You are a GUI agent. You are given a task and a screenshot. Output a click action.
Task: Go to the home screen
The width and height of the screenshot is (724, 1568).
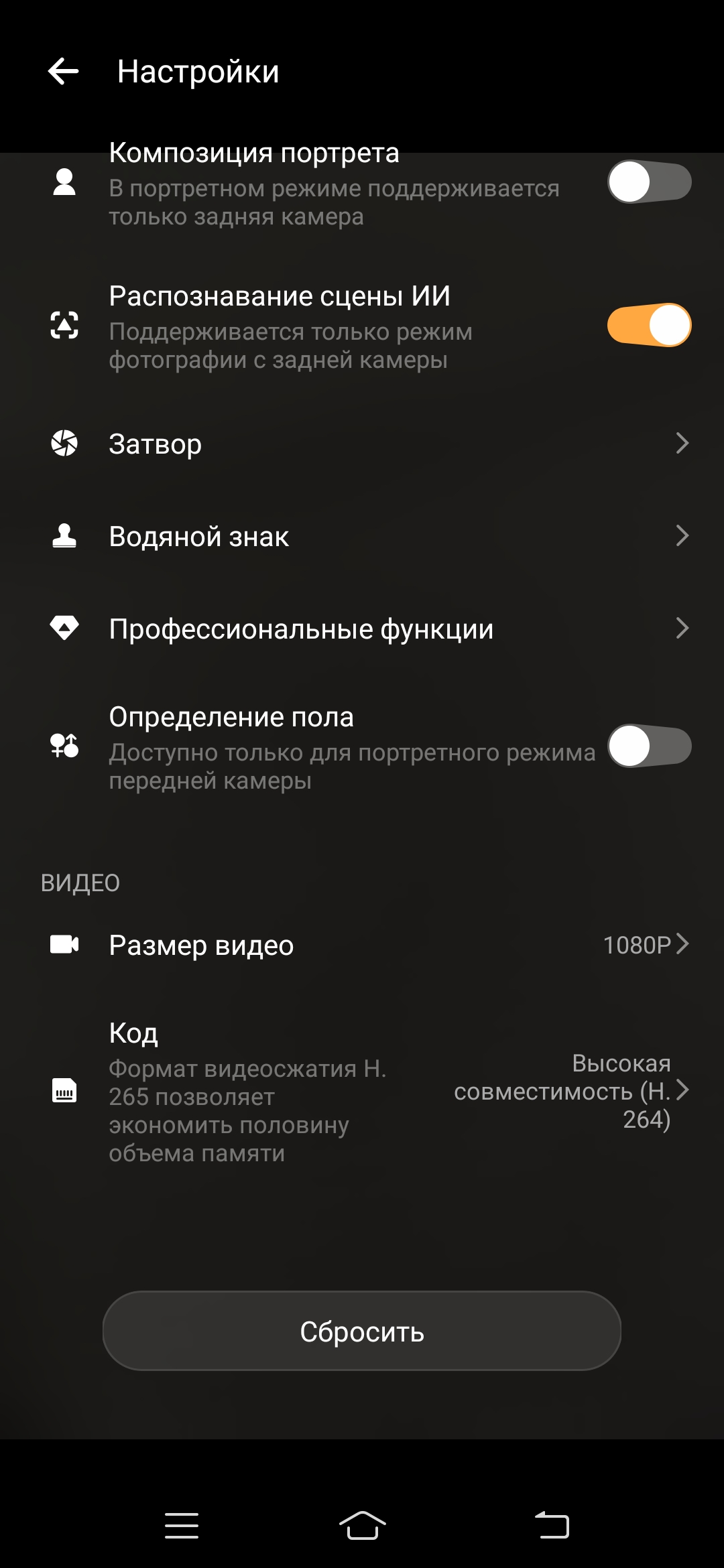[x=362, y=1526]
